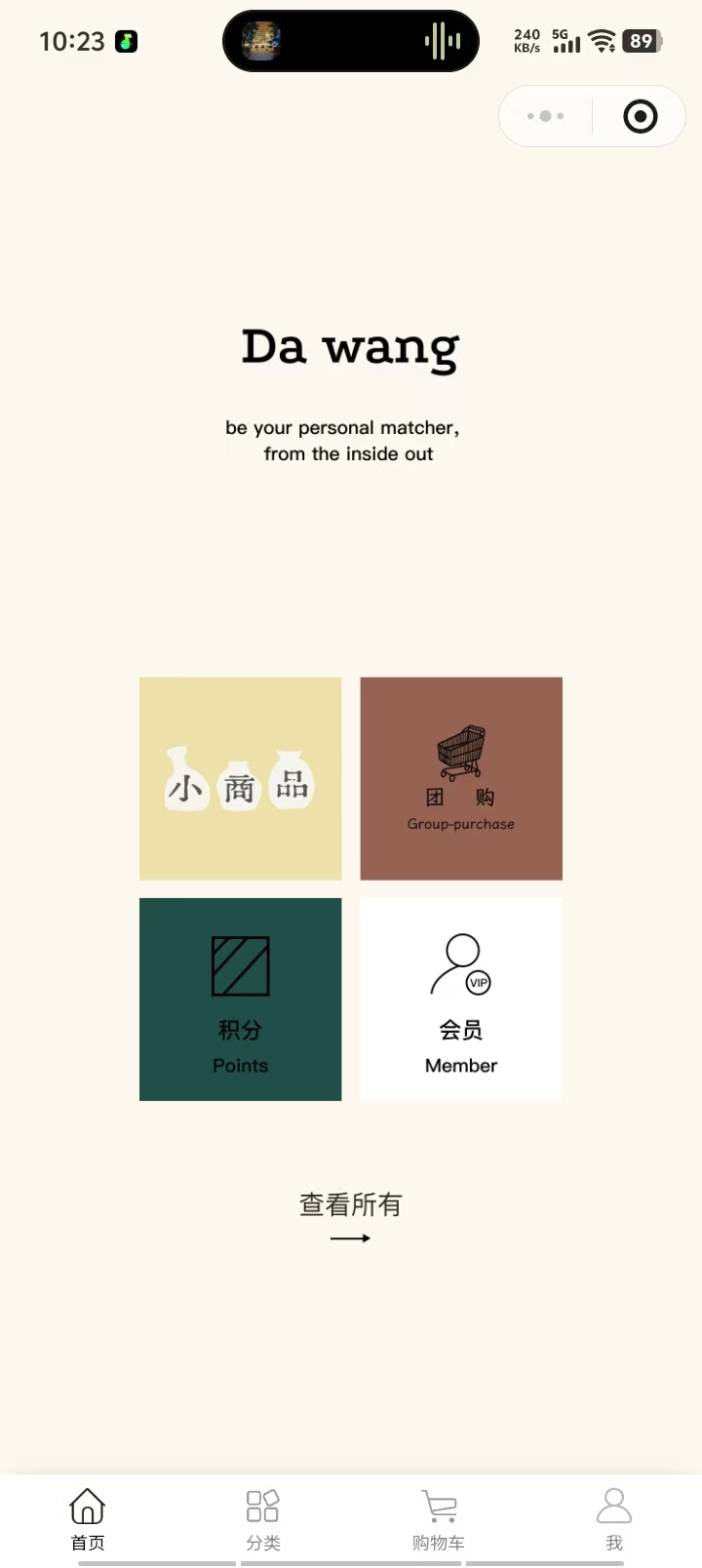The height and width of the screenshot is (1568, 702).
Task: Open the 积分 Points tile
Action: tap(241, 1000)
